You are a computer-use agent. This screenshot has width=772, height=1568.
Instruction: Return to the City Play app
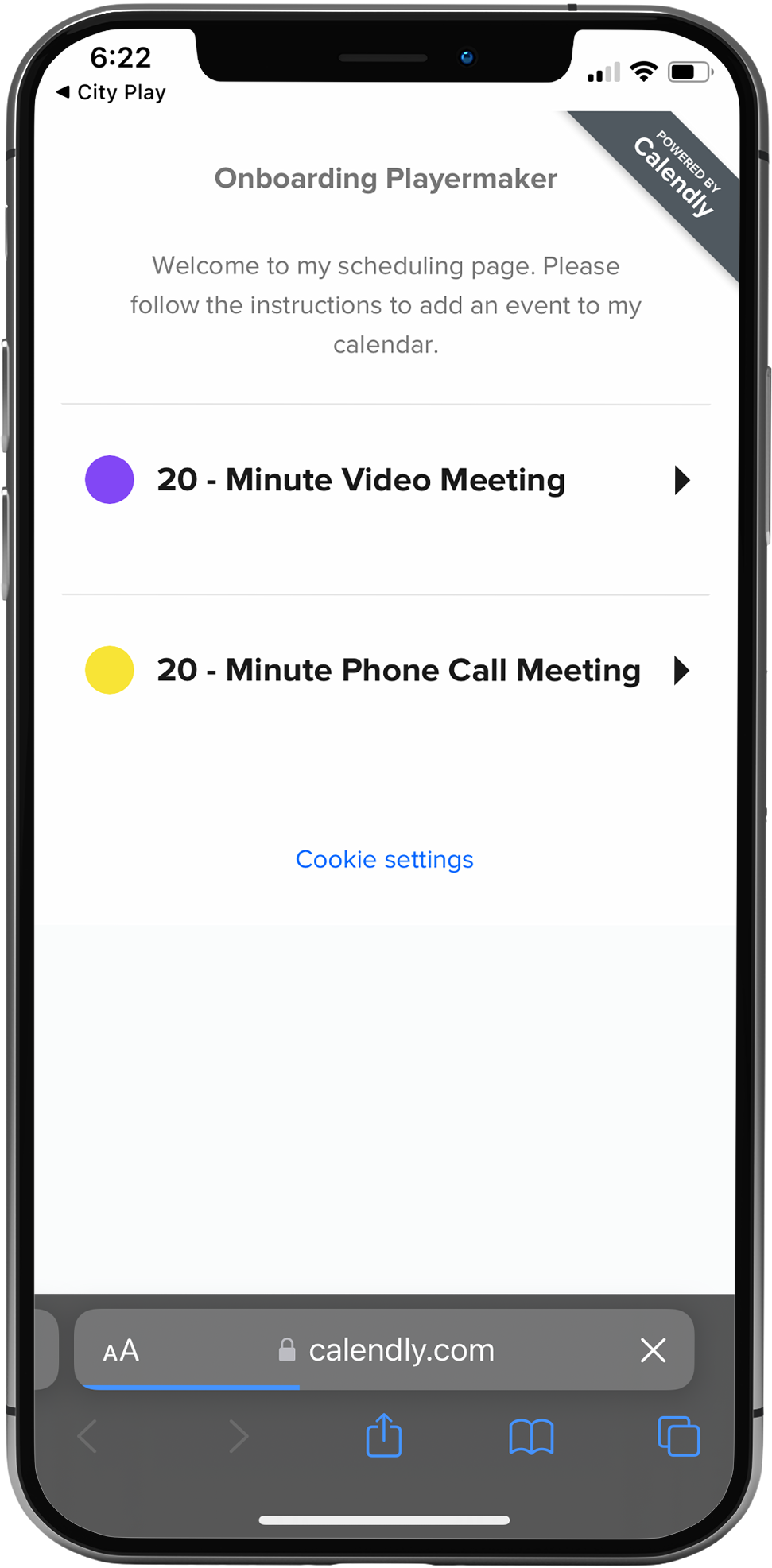111,92
